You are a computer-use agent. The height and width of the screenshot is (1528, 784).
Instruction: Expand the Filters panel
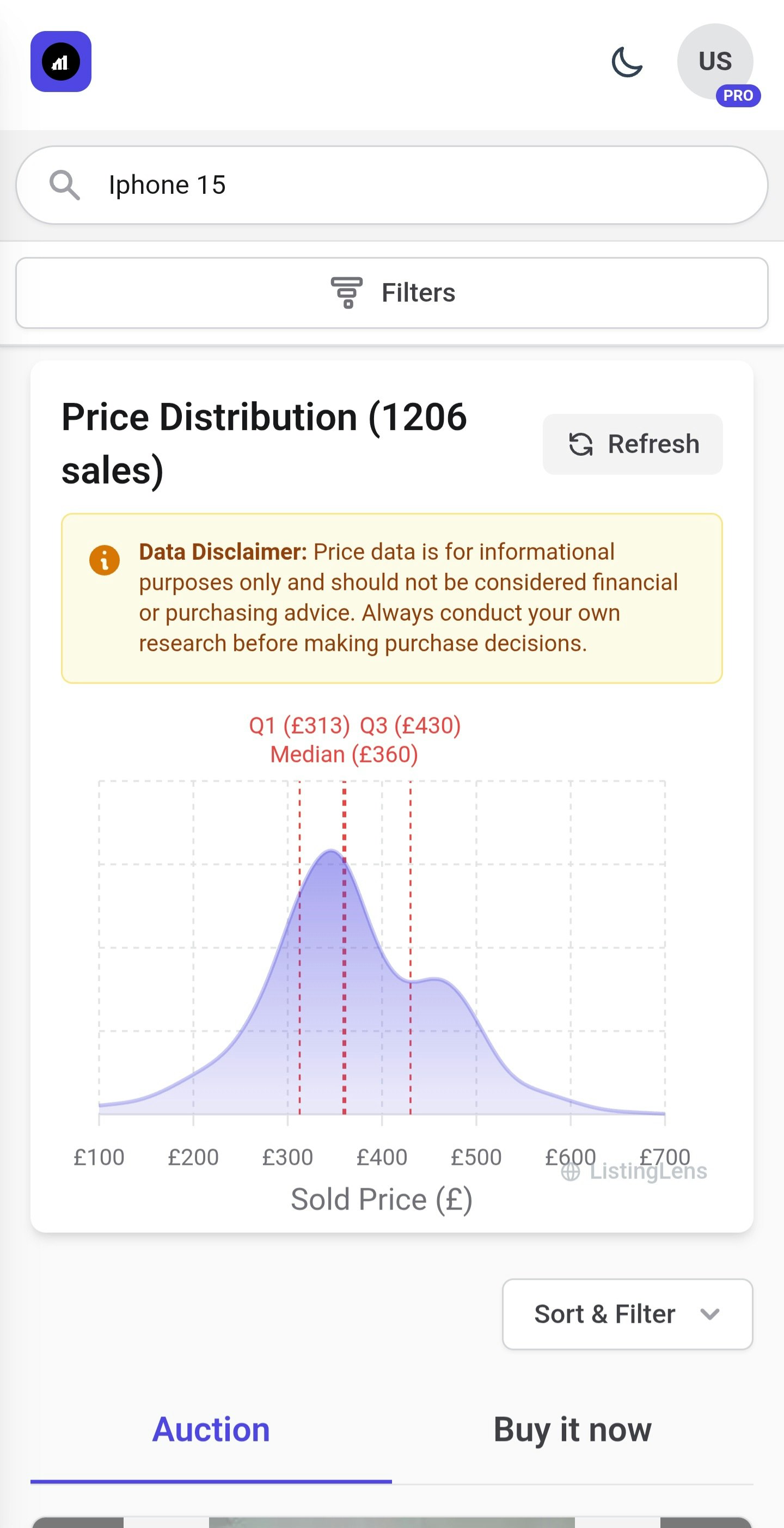(391, 292)
